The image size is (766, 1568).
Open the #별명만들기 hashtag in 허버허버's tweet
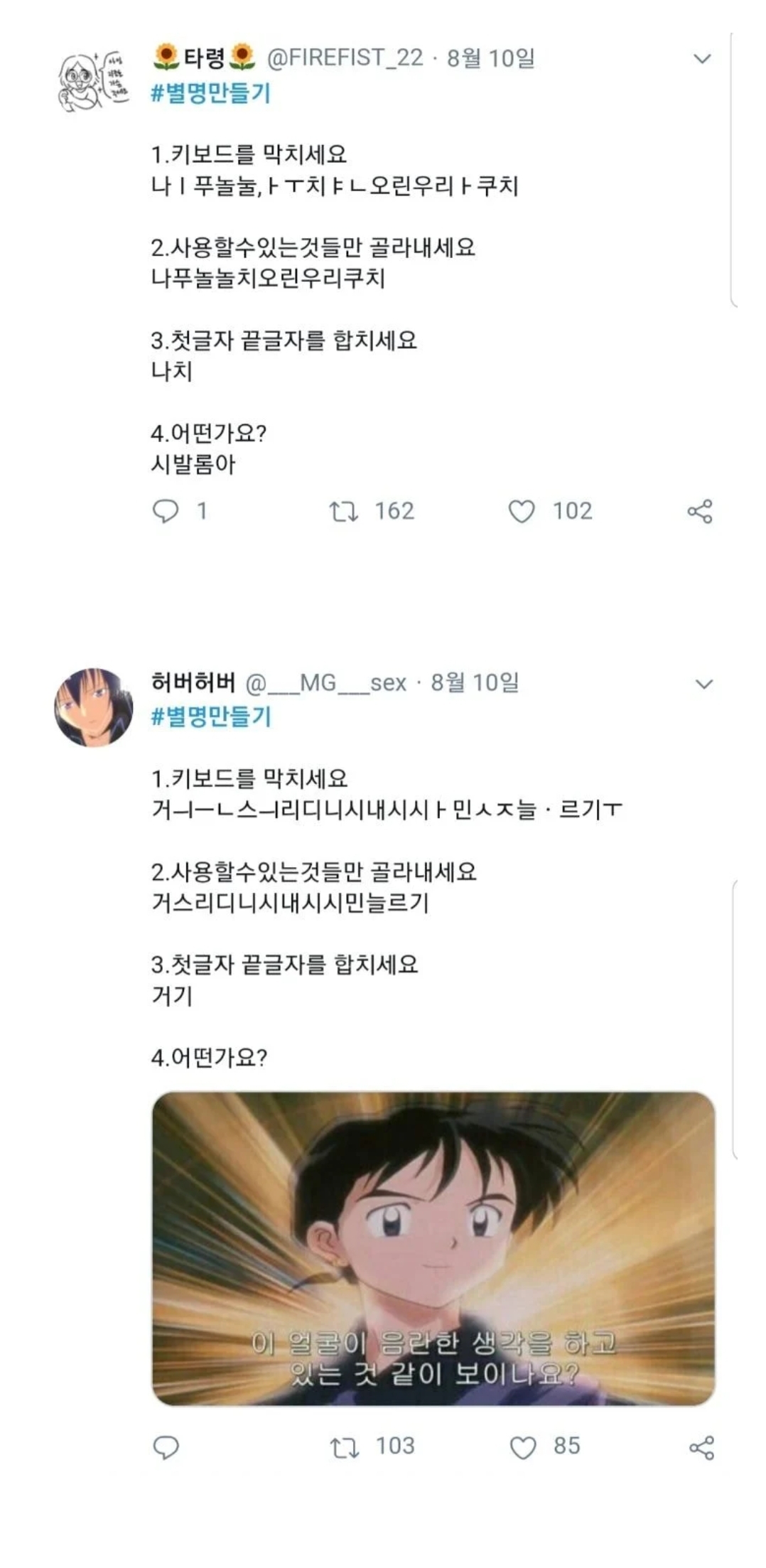point(210,717)
